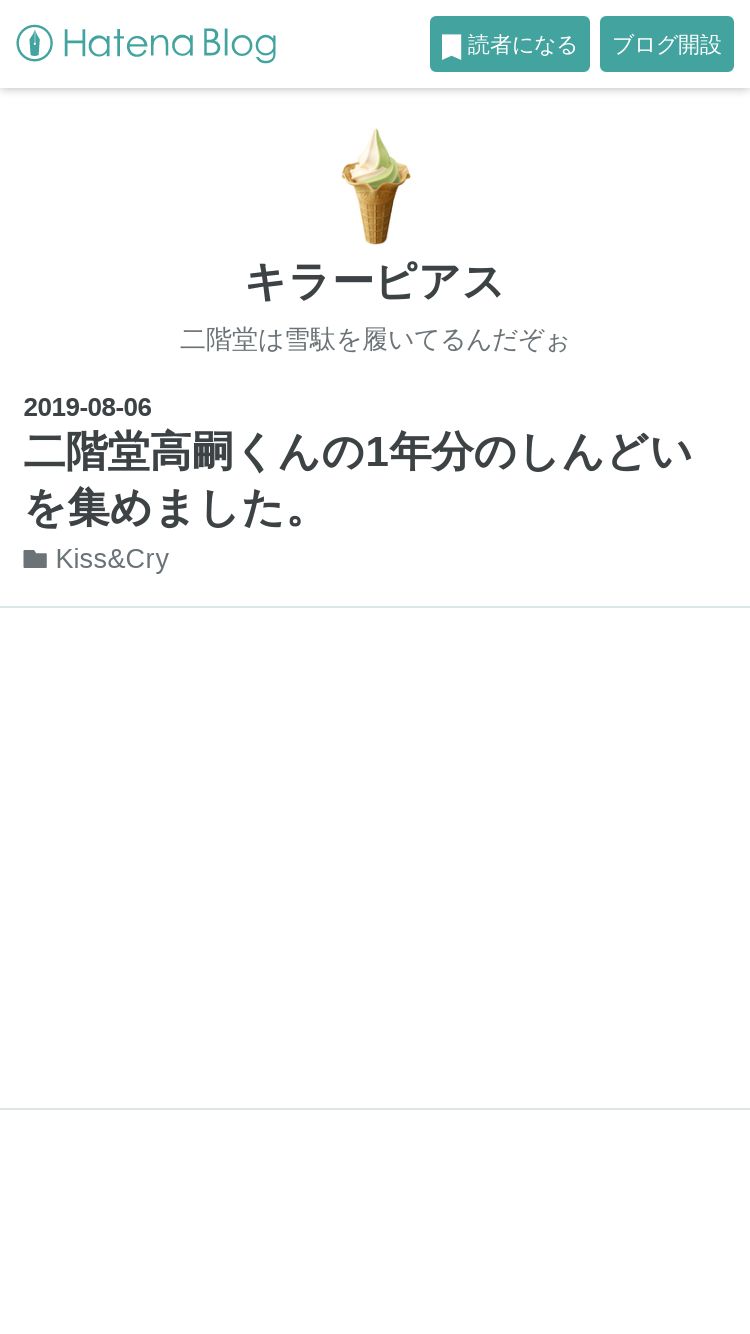Image resolution: width=750 pixels, height=1334 pixels.
Task: Open the Hatena Blog home logo
Action: point(146,44)
